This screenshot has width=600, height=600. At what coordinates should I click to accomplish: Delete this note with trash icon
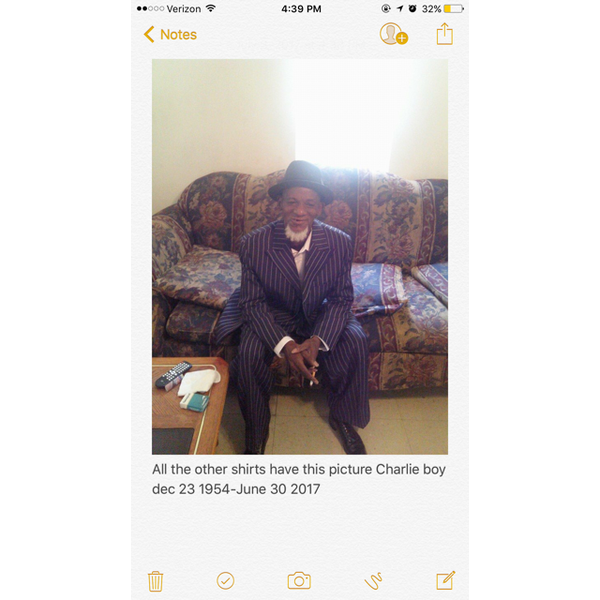point(155,580)
